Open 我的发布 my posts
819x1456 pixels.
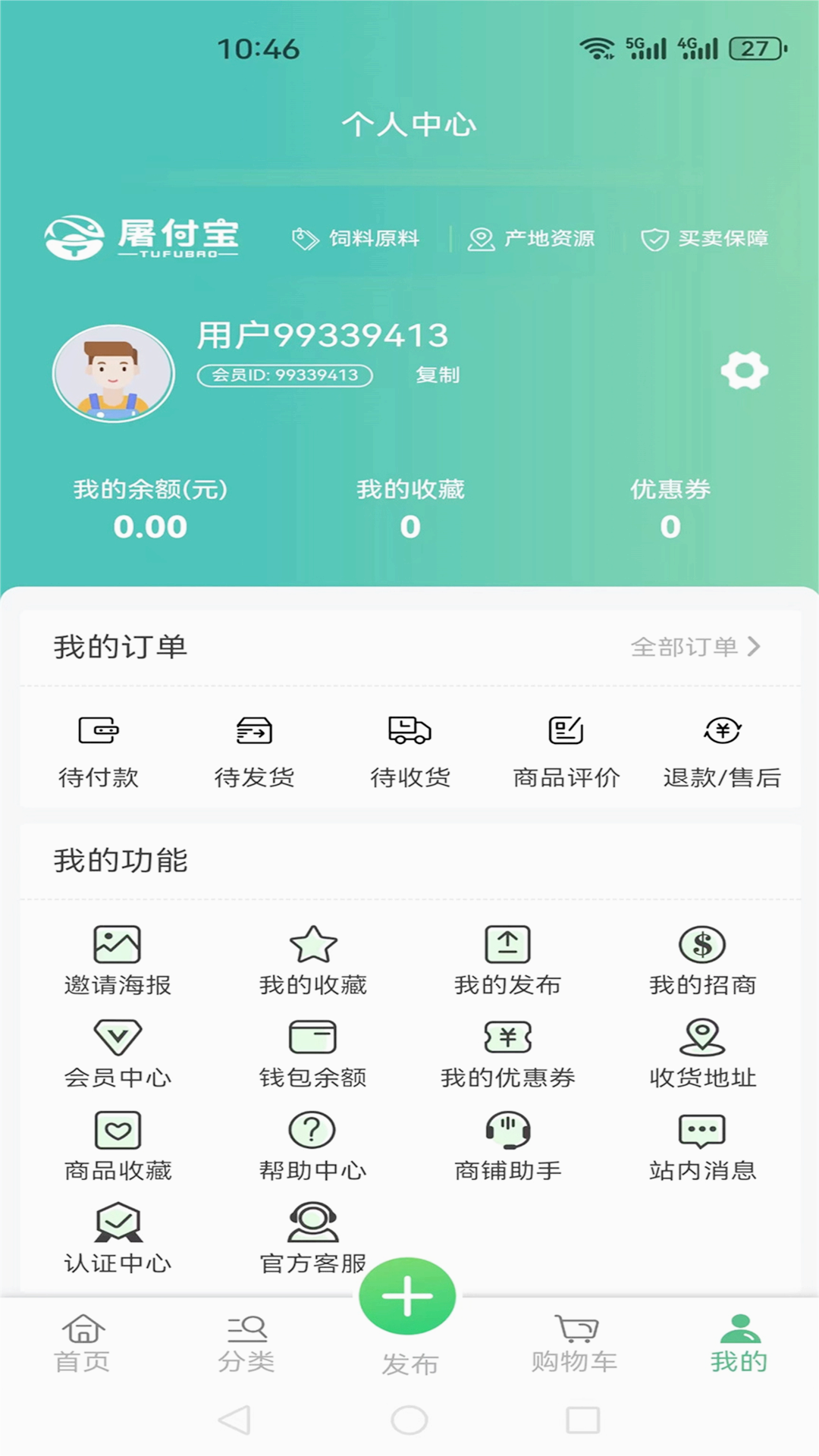pos(508,961)
